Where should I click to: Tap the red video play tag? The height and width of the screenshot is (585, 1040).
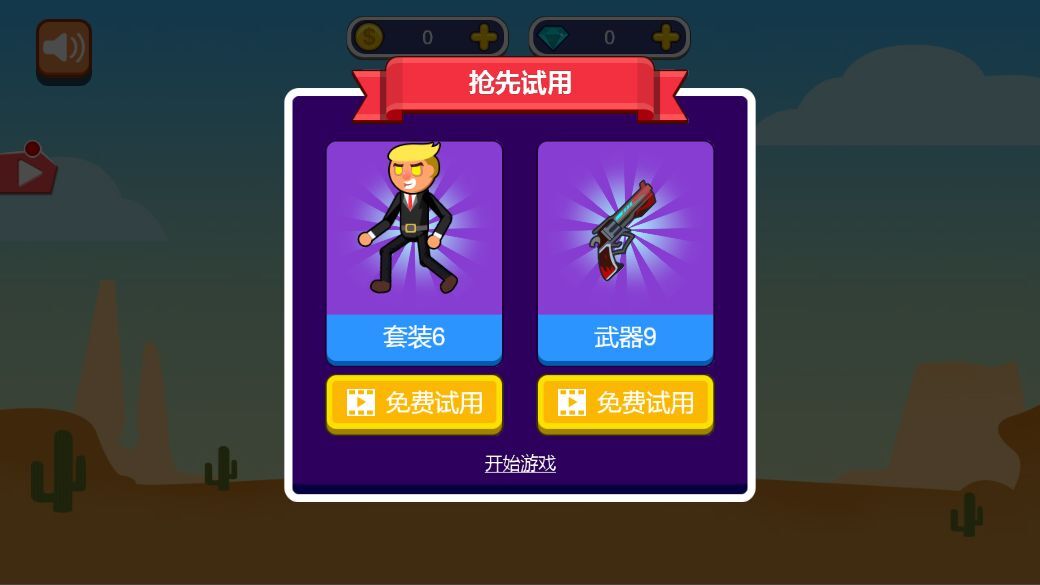pyautogui.click(x=28, y=173)
